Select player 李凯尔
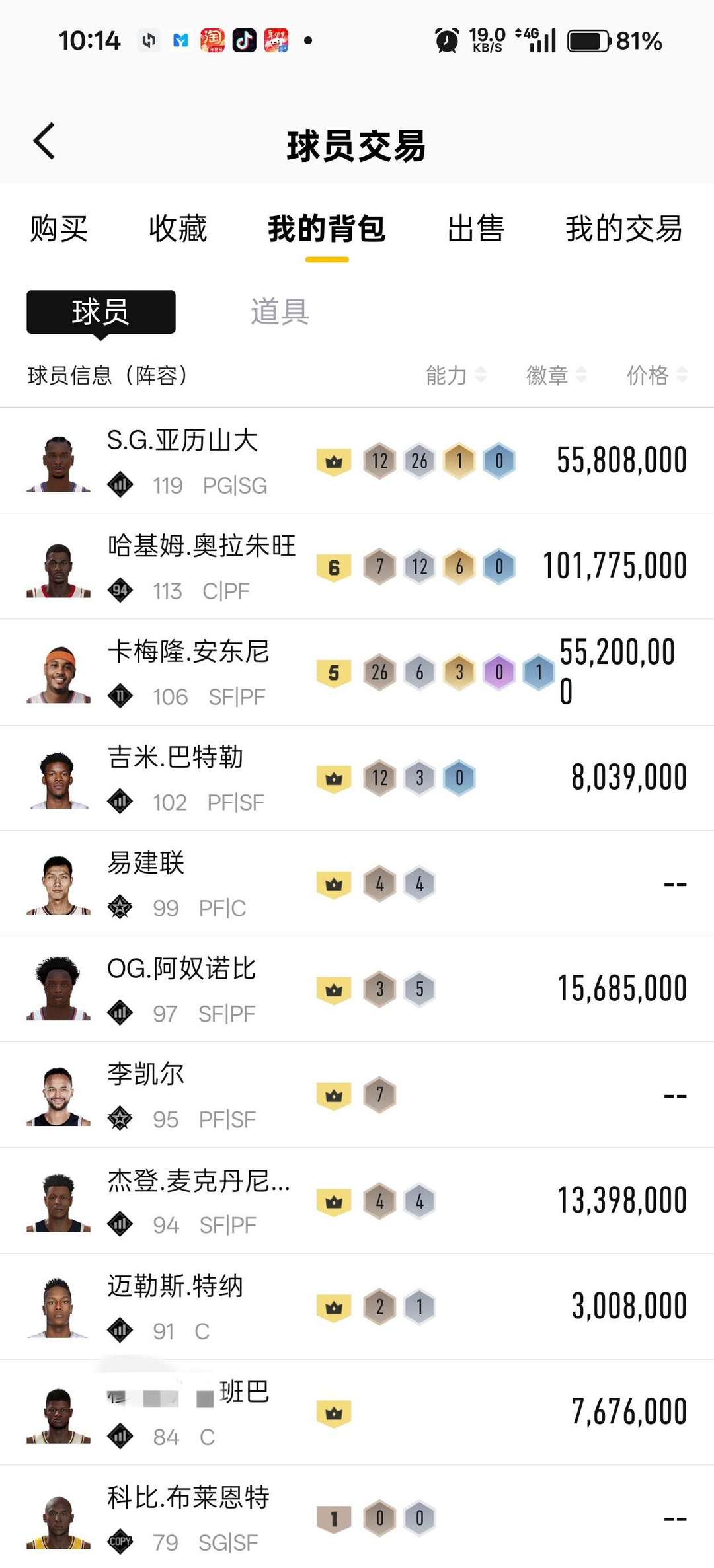This screenshot has width=714, height=1568. (x=146, y=1075)
